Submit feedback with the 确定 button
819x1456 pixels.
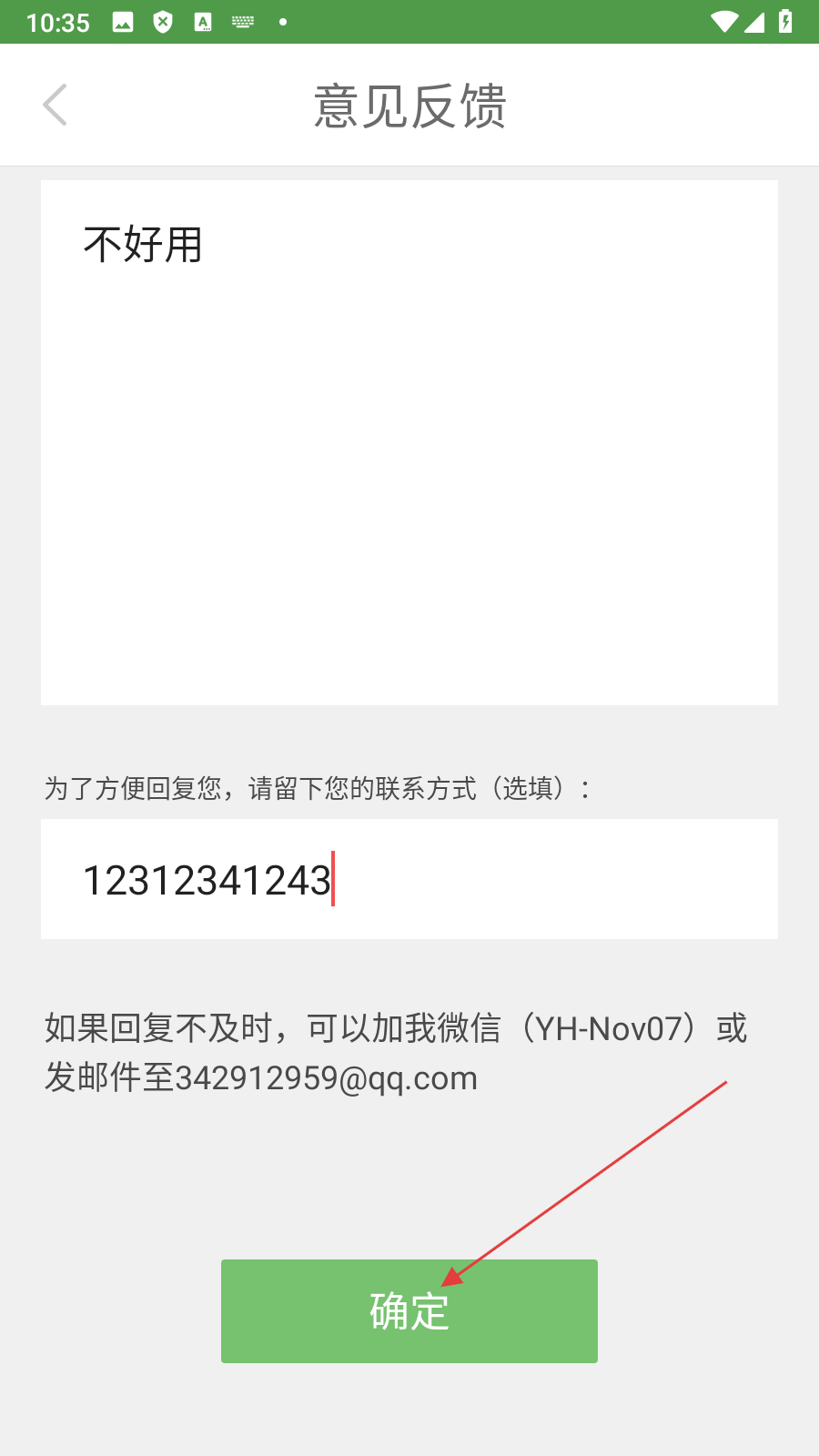[409, 1310]
